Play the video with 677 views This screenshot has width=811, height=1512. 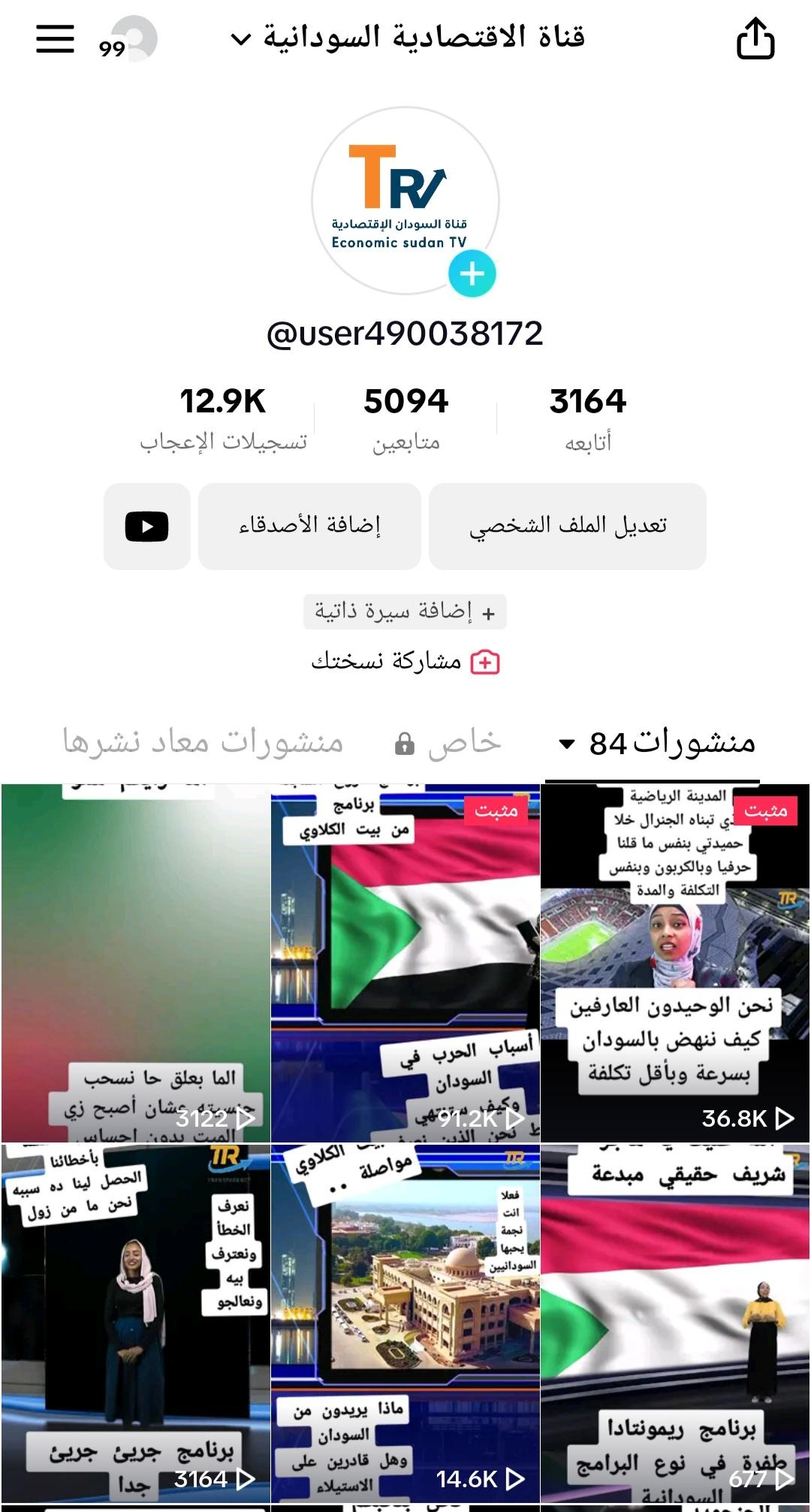[x=674, y=1323]
